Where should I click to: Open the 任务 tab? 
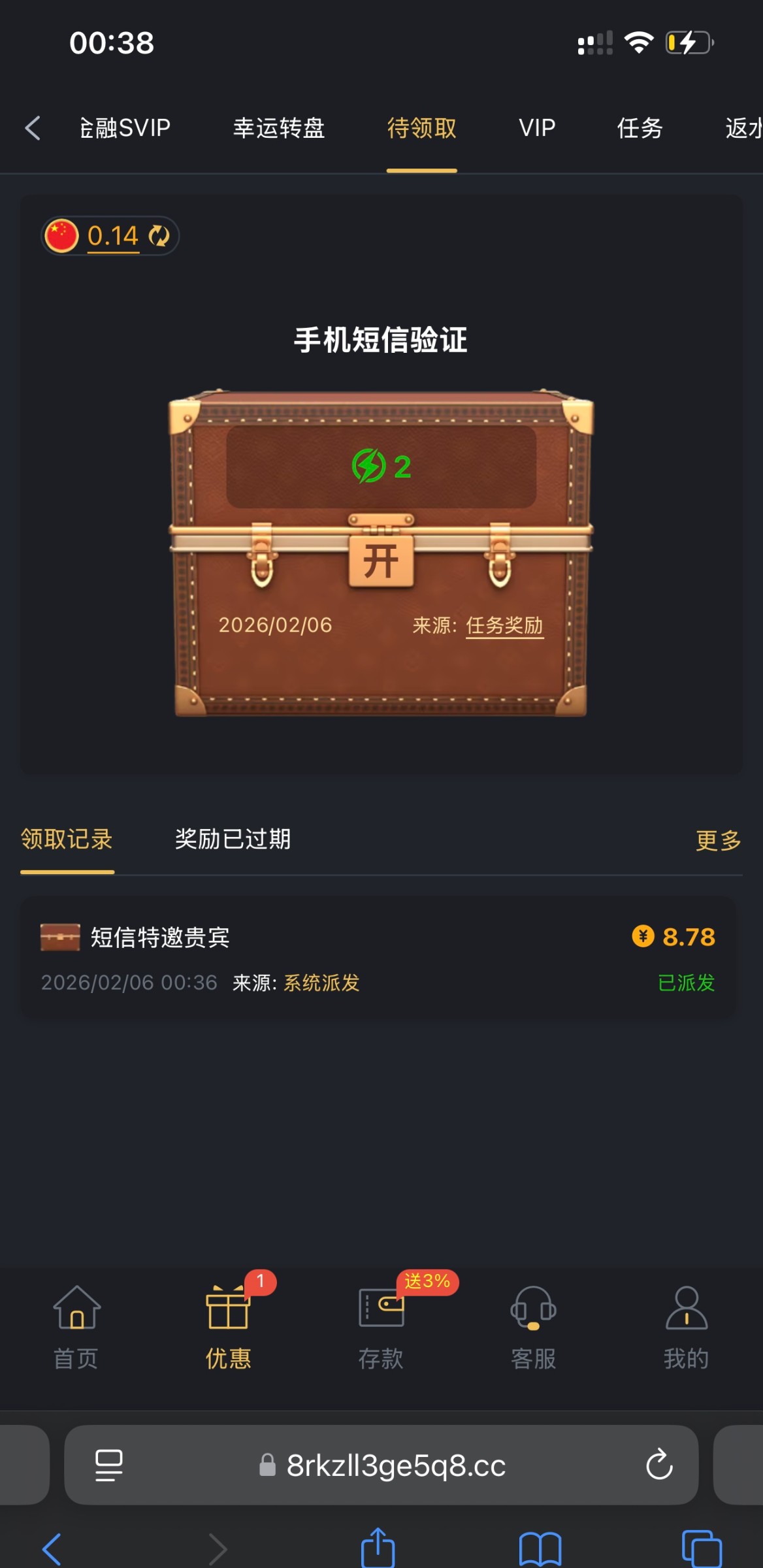(640, 128)
